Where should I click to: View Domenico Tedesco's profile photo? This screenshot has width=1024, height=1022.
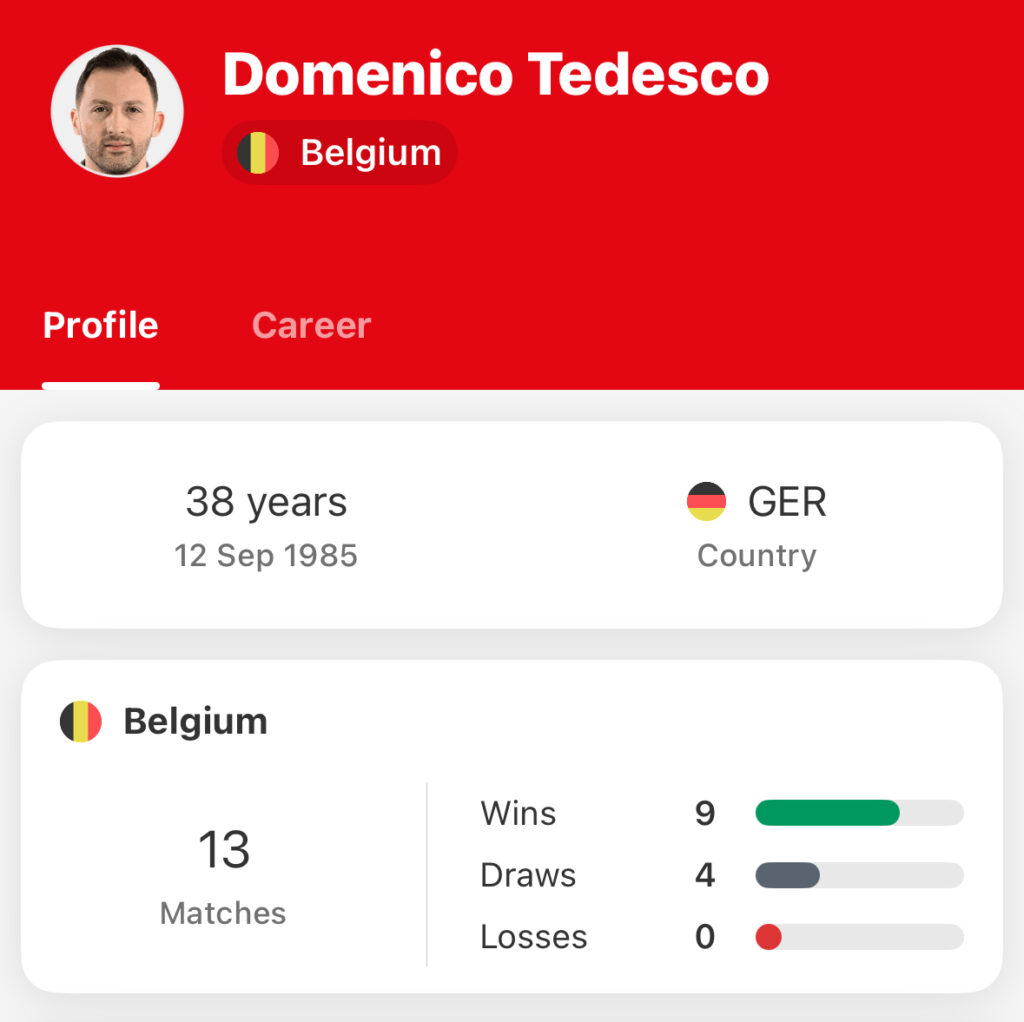(x=117, y=111)
